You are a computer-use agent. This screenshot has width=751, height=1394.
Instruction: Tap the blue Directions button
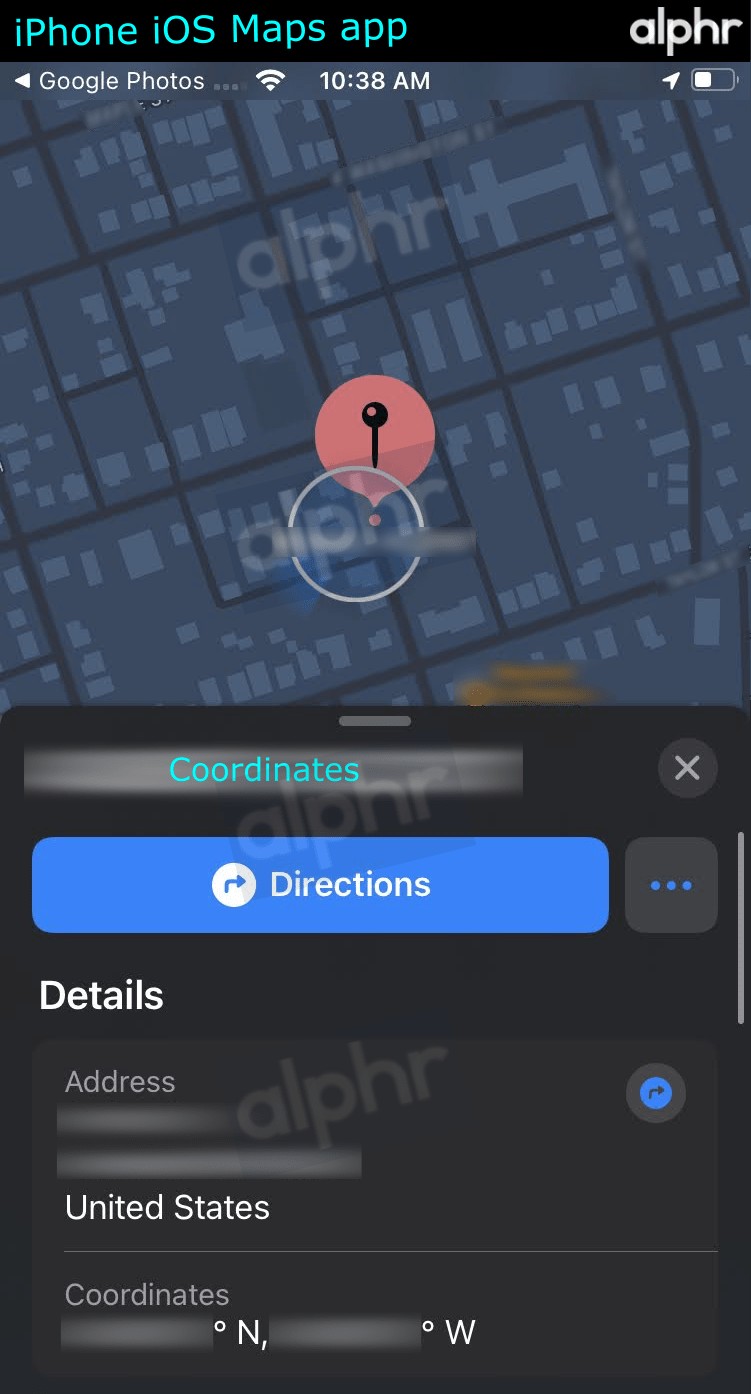click(x=320, y=885)
